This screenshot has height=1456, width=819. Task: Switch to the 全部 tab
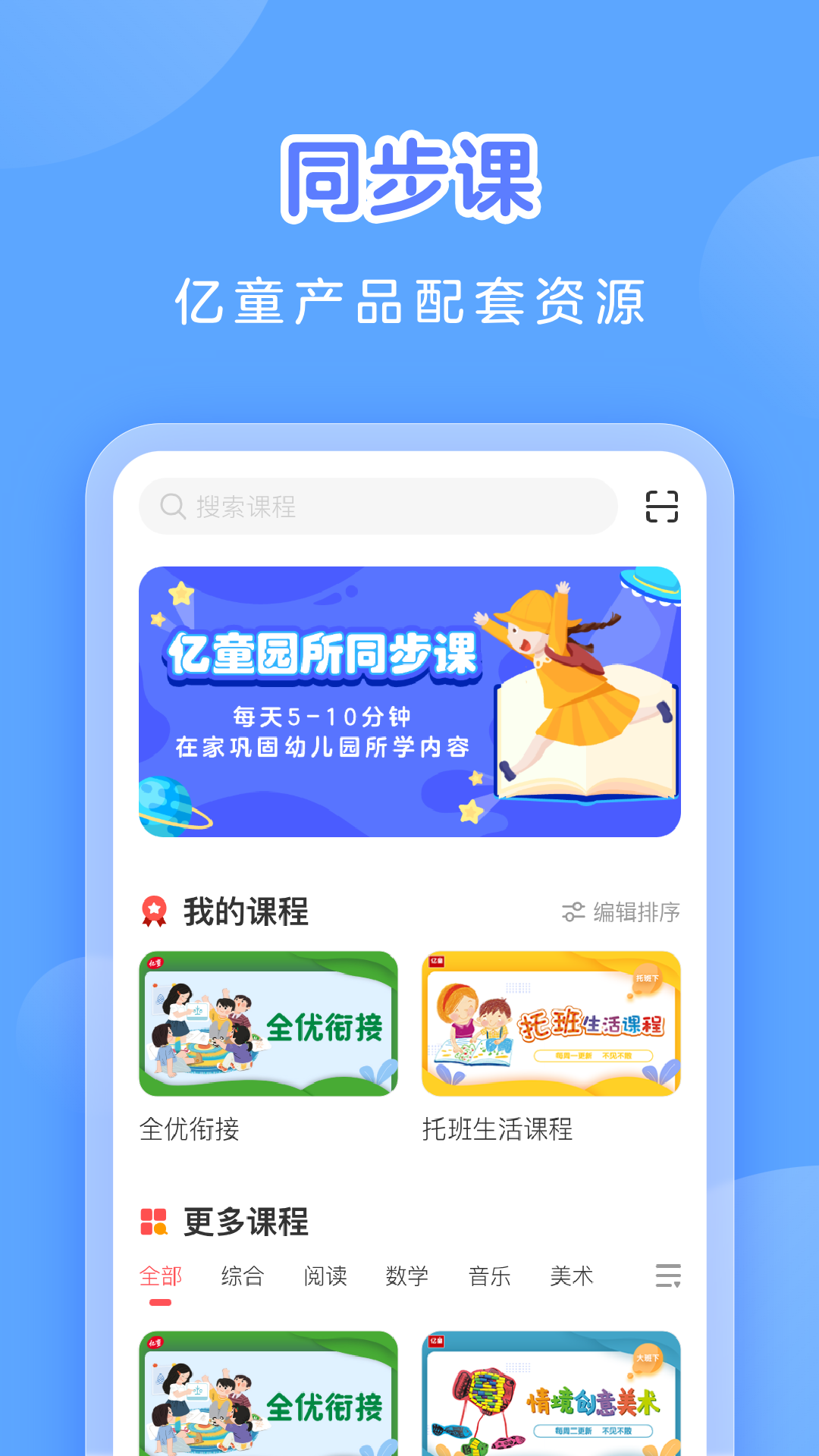point(159,1277)
